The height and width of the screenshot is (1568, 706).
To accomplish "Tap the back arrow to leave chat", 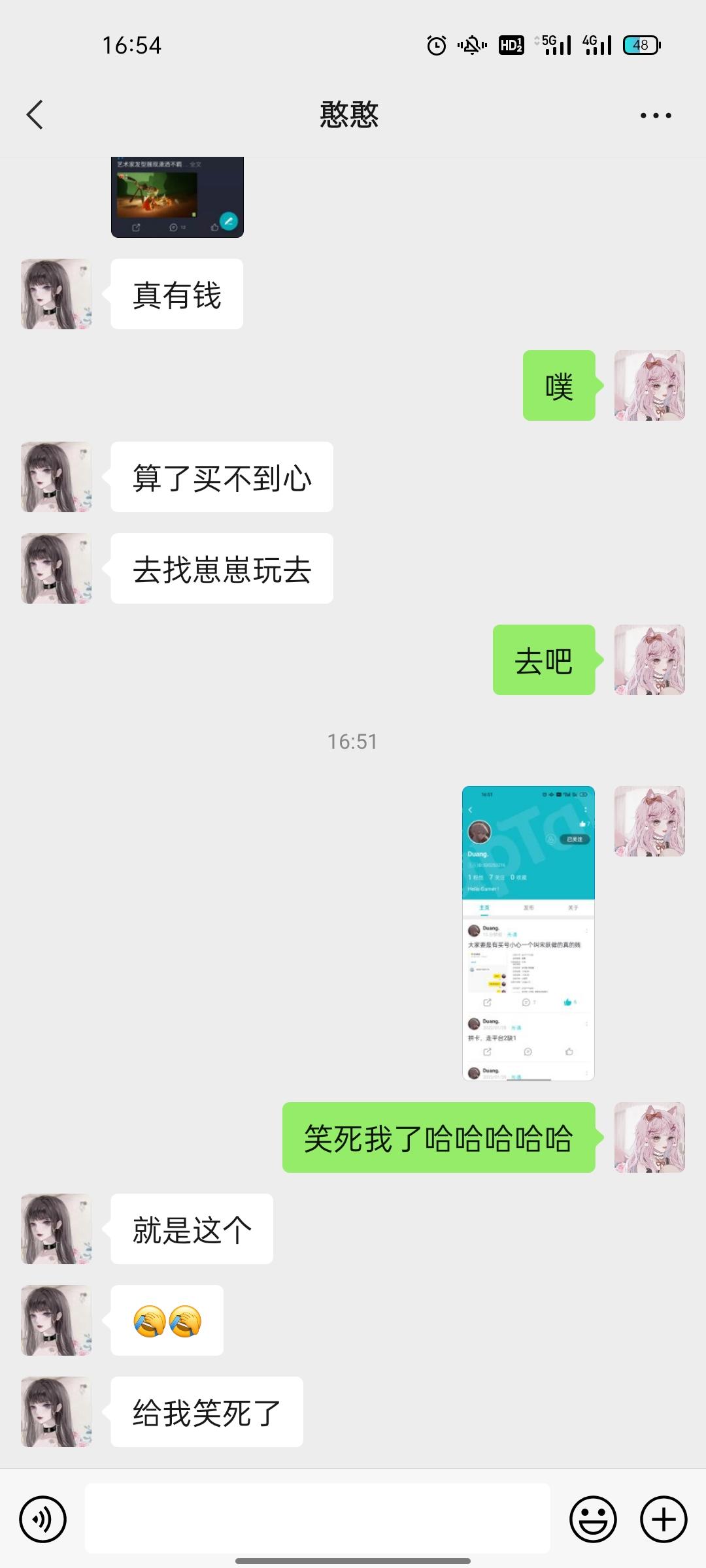I will pos(34,114).
